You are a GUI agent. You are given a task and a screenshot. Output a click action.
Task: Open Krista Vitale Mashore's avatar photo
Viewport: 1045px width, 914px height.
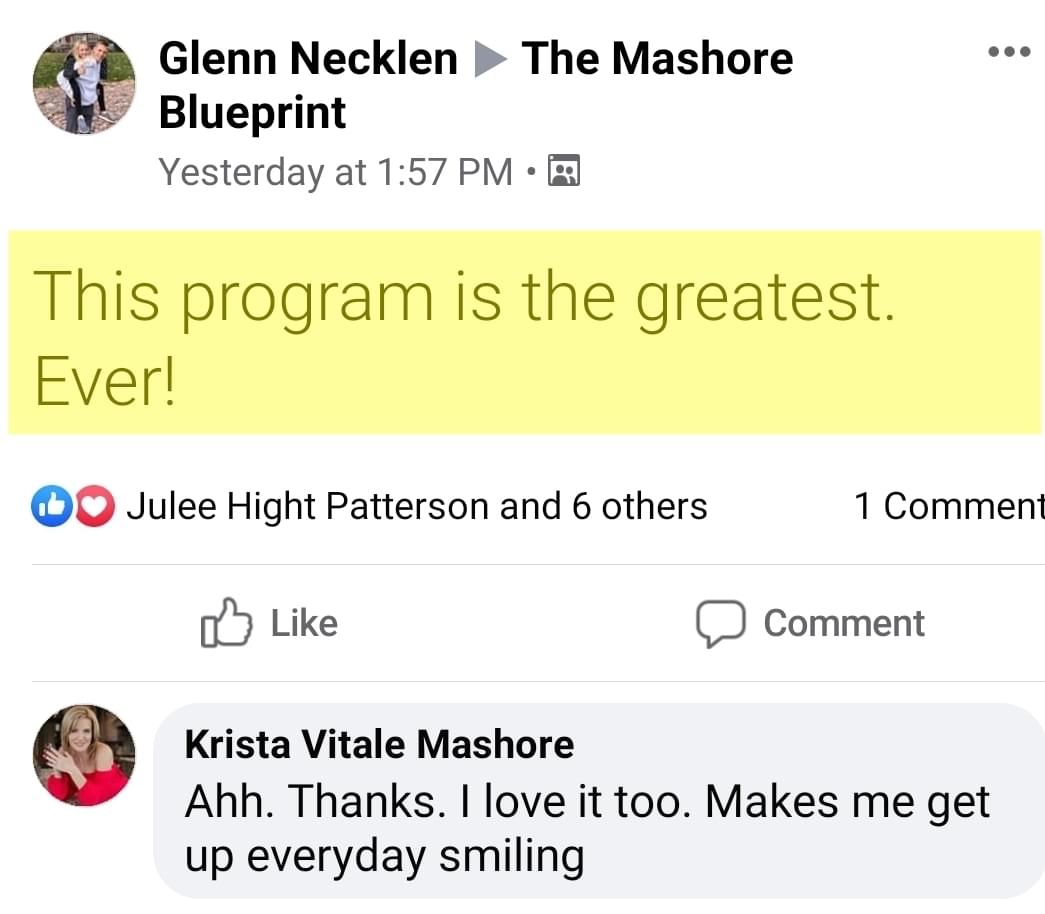[83, 755]
